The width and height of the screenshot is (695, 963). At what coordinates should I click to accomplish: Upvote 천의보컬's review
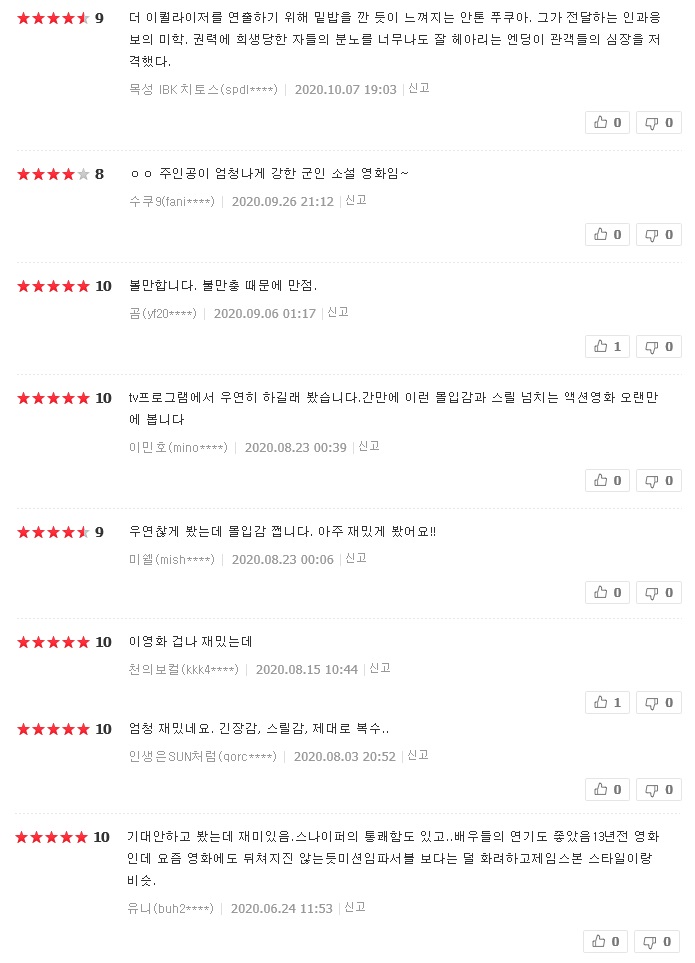(607, 702)
